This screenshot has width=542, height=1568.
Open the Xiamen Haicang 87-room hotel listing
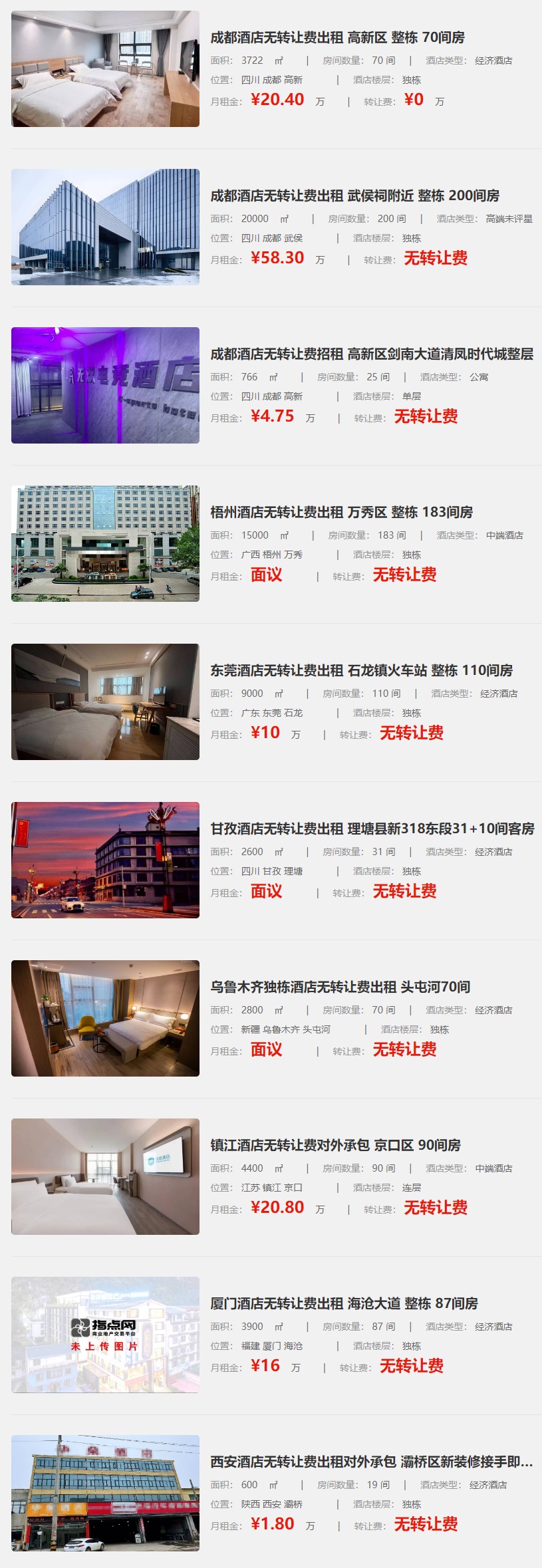344,1304
